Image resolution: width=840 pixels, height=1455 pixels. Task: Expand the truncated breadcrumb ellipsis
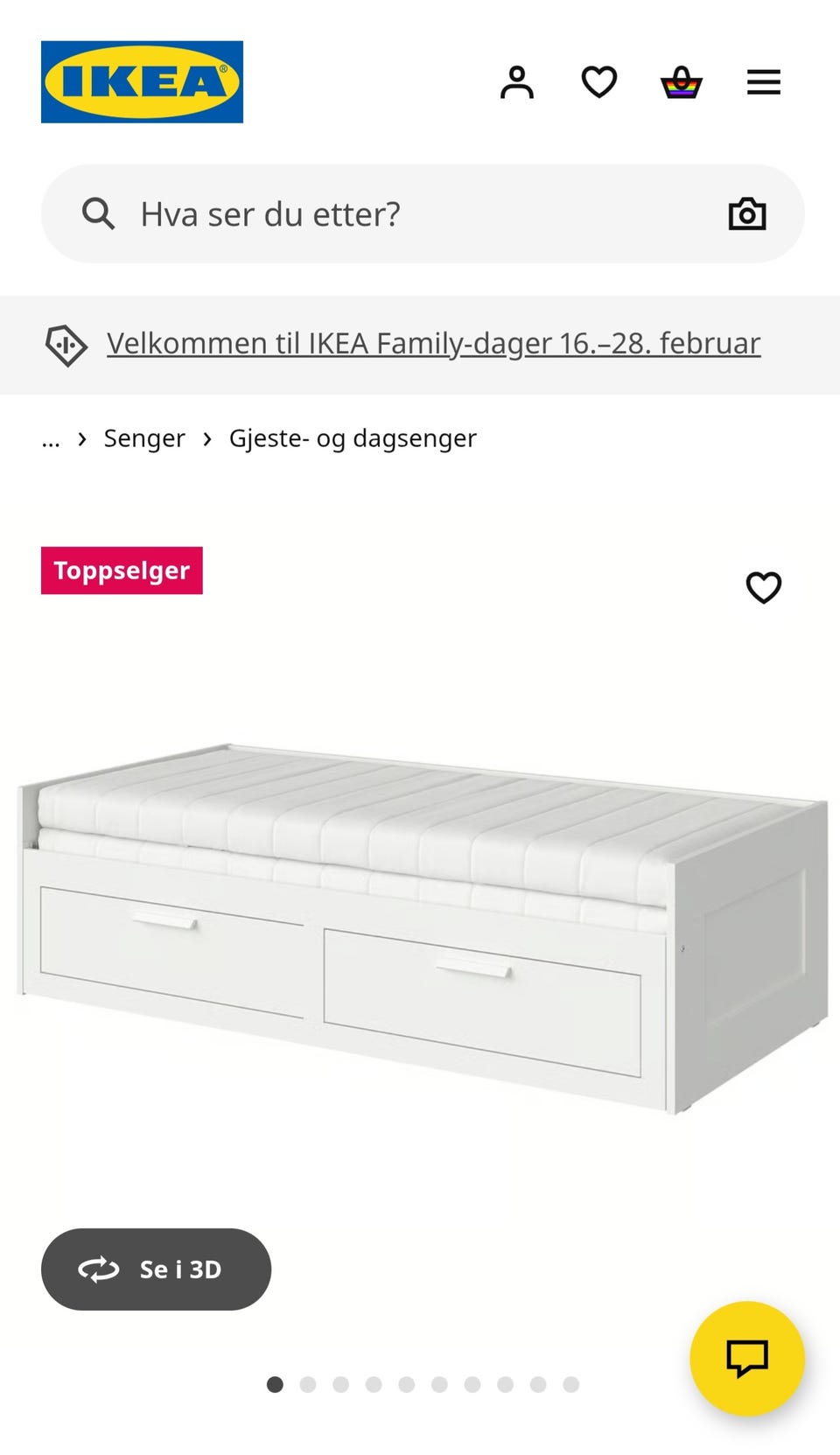50,438
